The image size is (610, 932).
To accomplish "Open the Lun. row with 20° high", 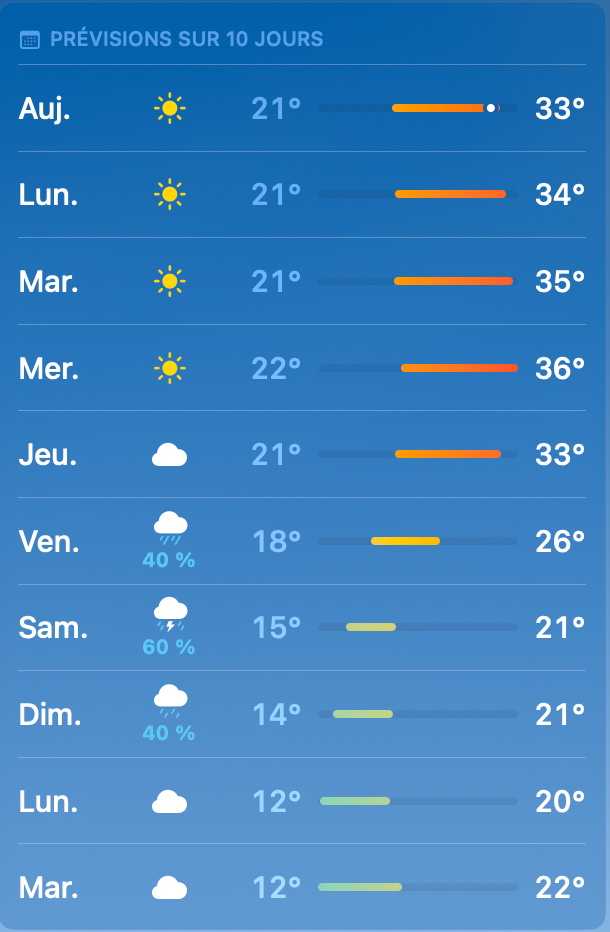I will pos(300,801).
